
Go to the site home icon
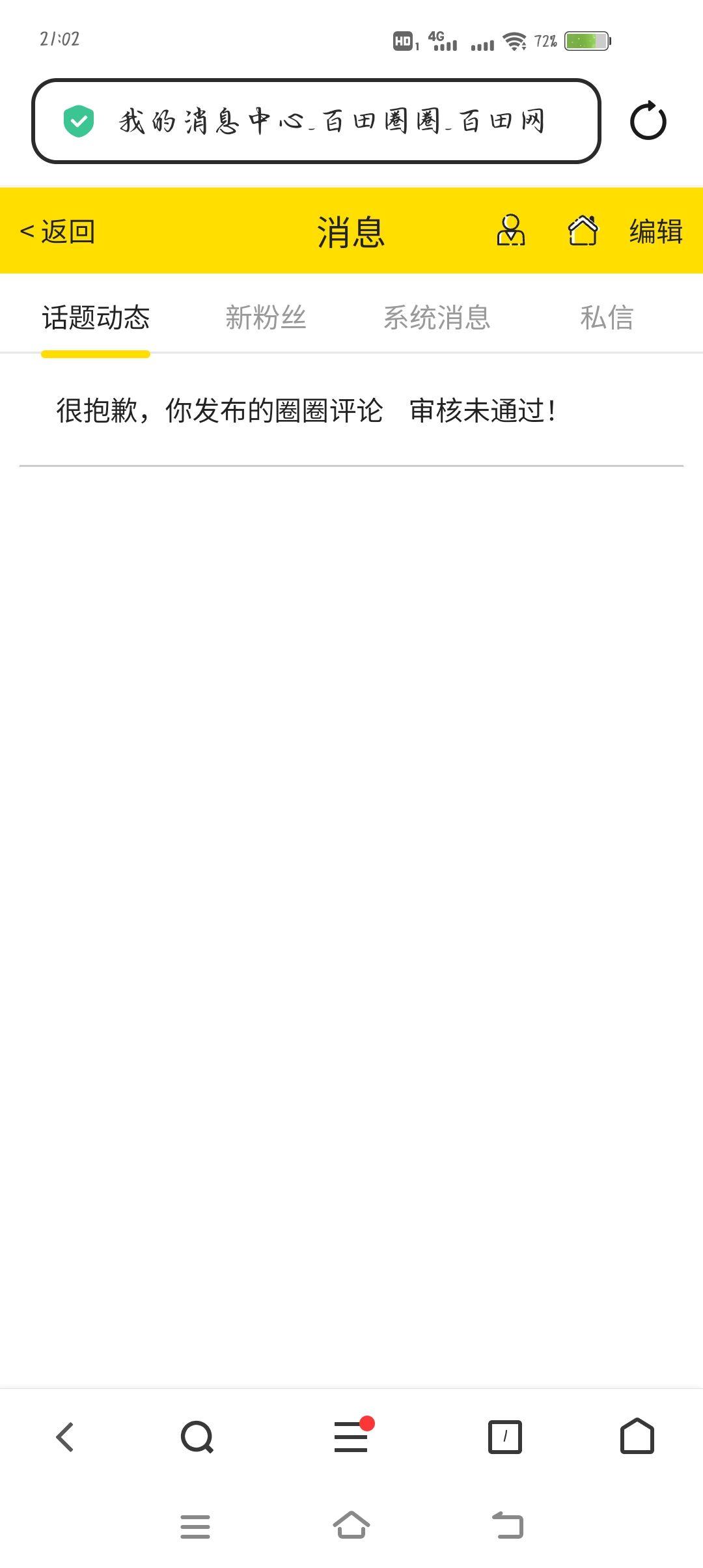pos(583,231)
